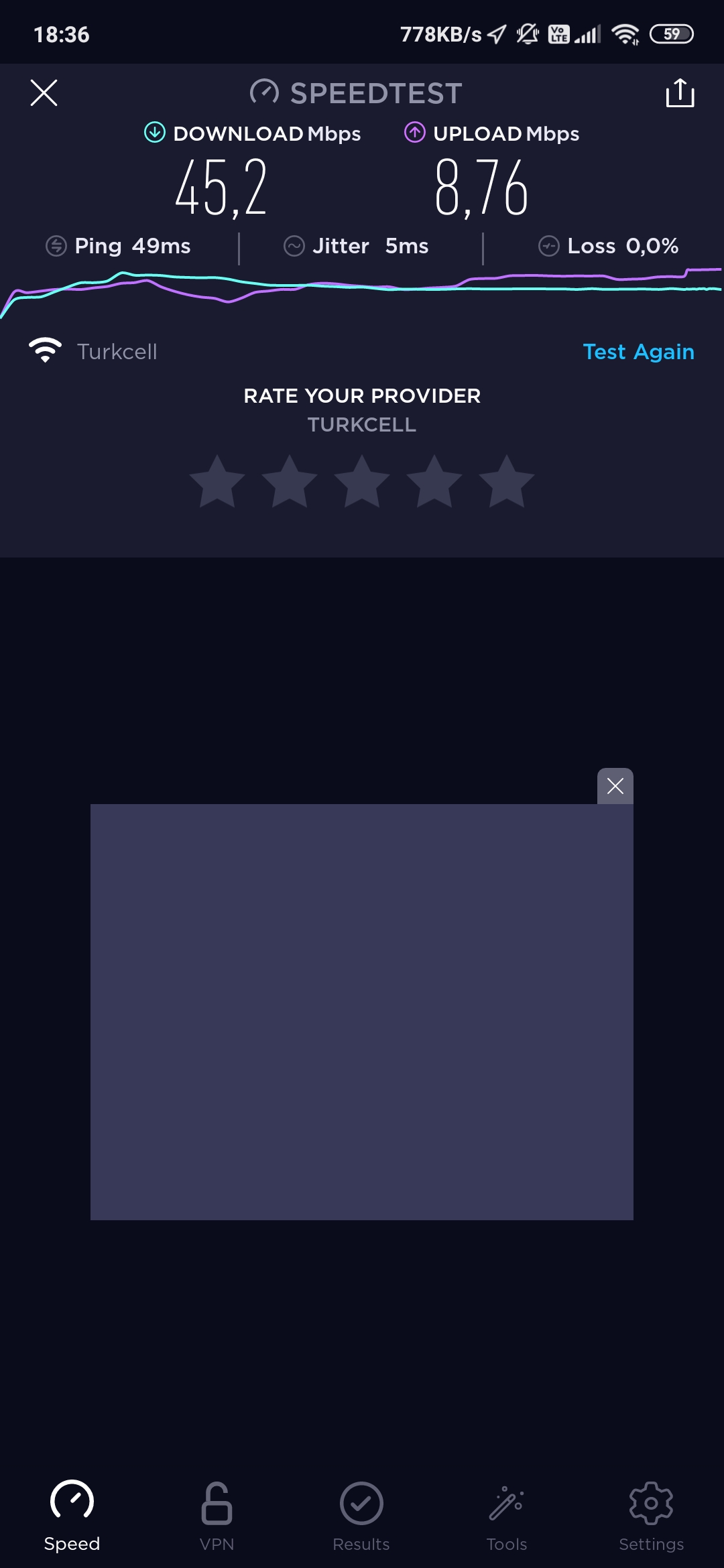Rate Turkcell one star
The image size is (724, 1568).
(x=217, y=481)
